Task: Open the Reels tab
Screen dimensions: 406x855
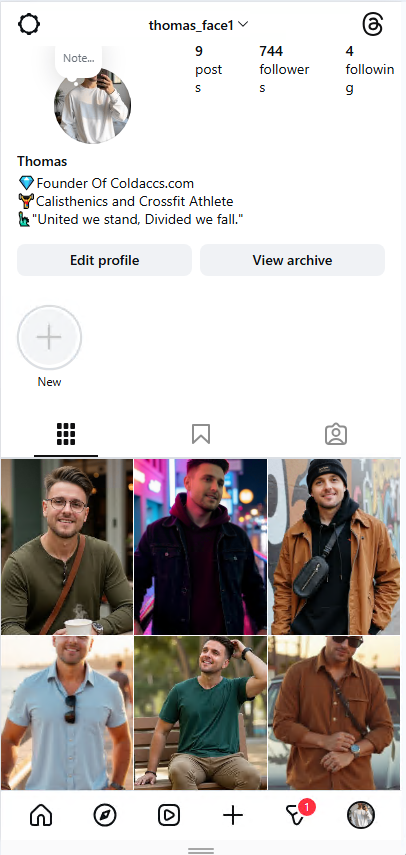Action: pos(169,816)
